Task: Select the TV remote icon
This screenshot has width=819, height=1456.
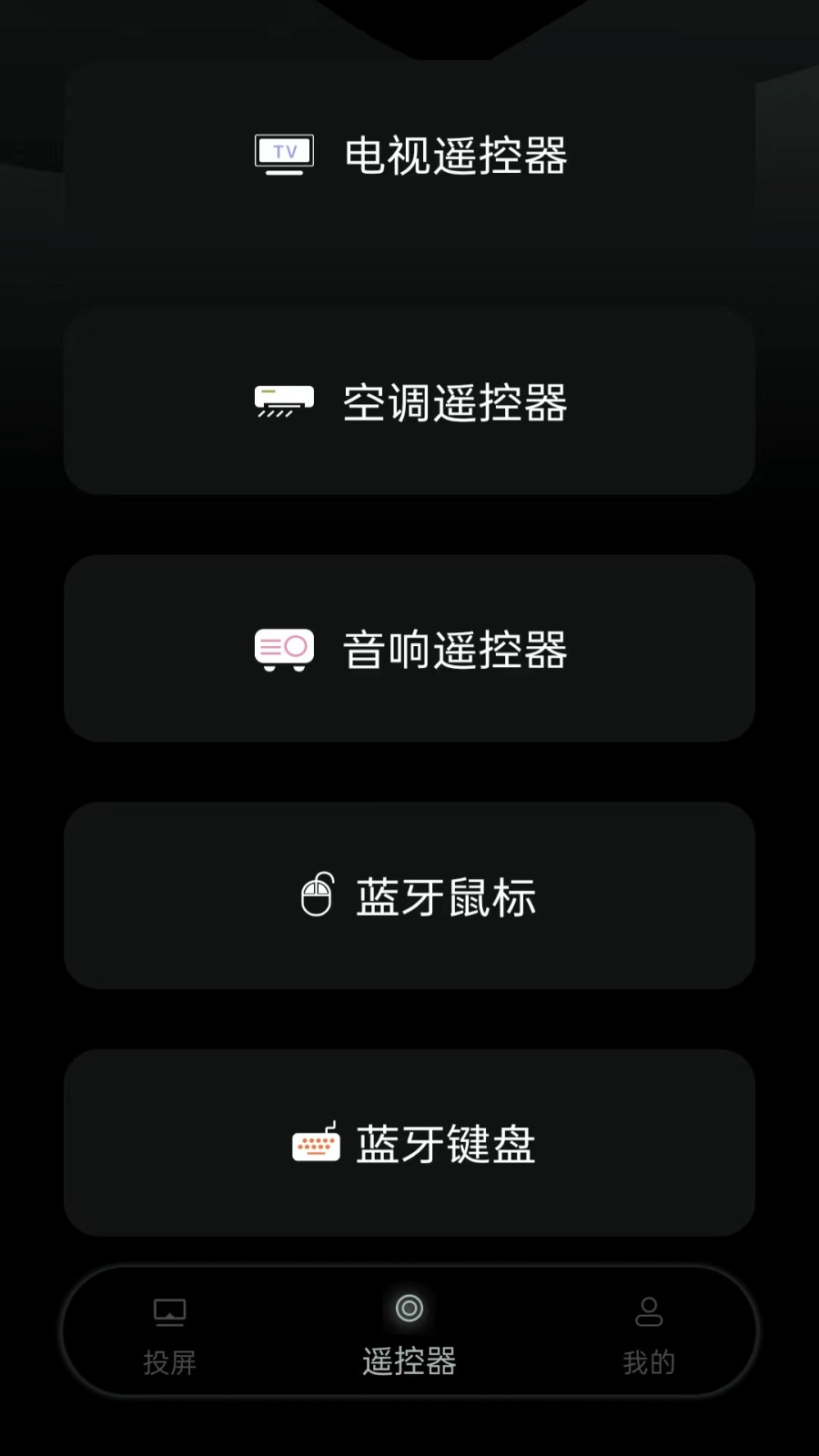Action: (283, 152)
